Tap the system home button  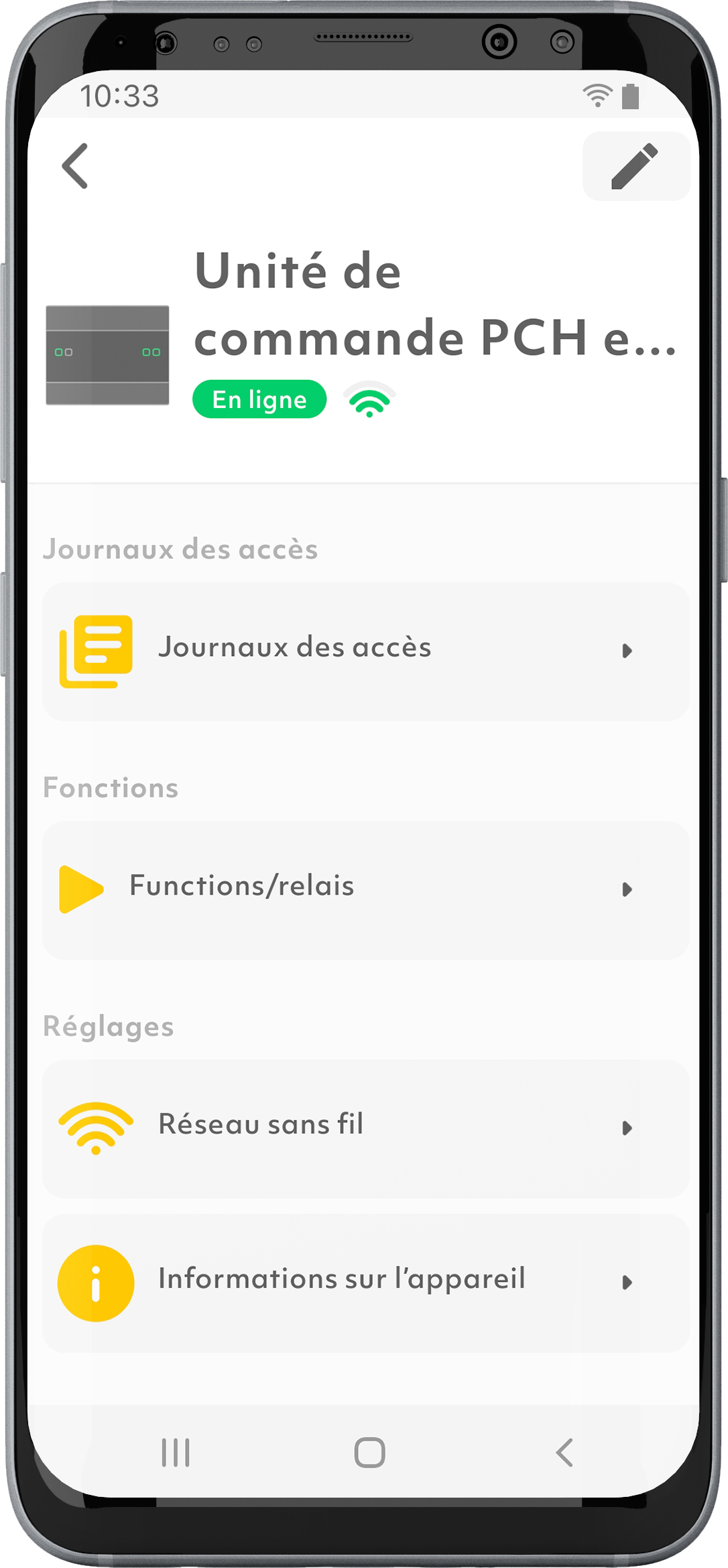[369, 1452]
